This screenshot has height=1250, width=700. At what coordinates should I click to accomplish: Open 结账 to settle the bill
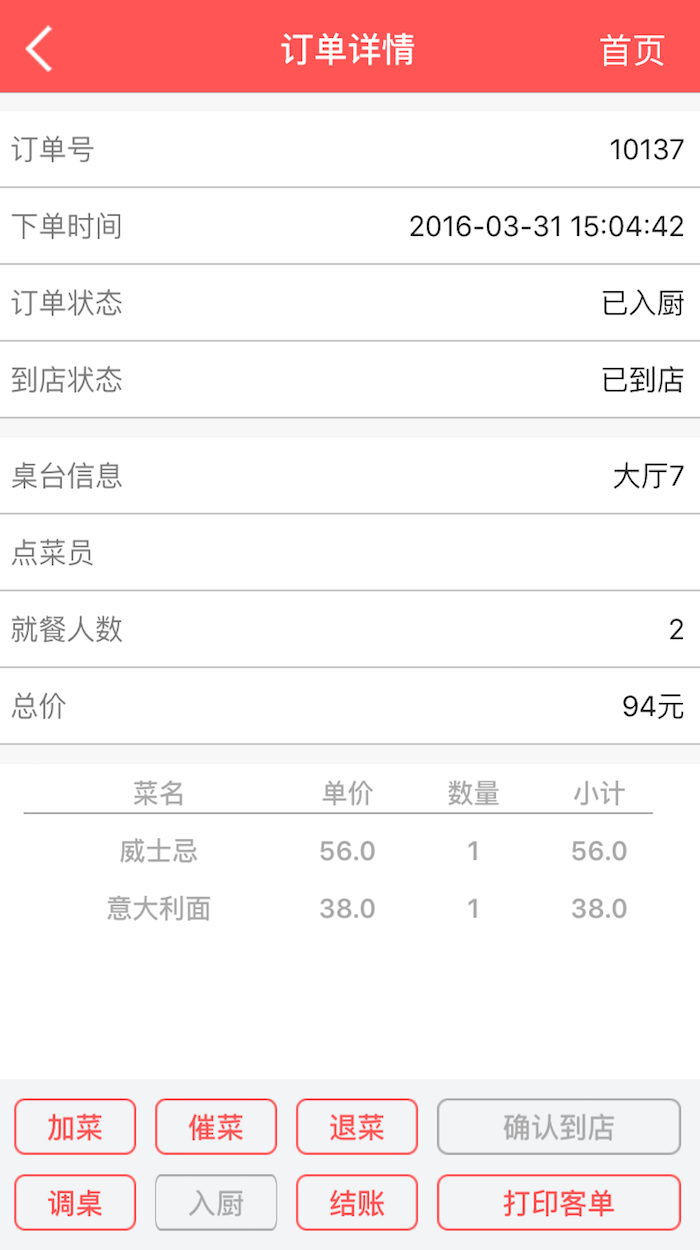click(357, 1202)
